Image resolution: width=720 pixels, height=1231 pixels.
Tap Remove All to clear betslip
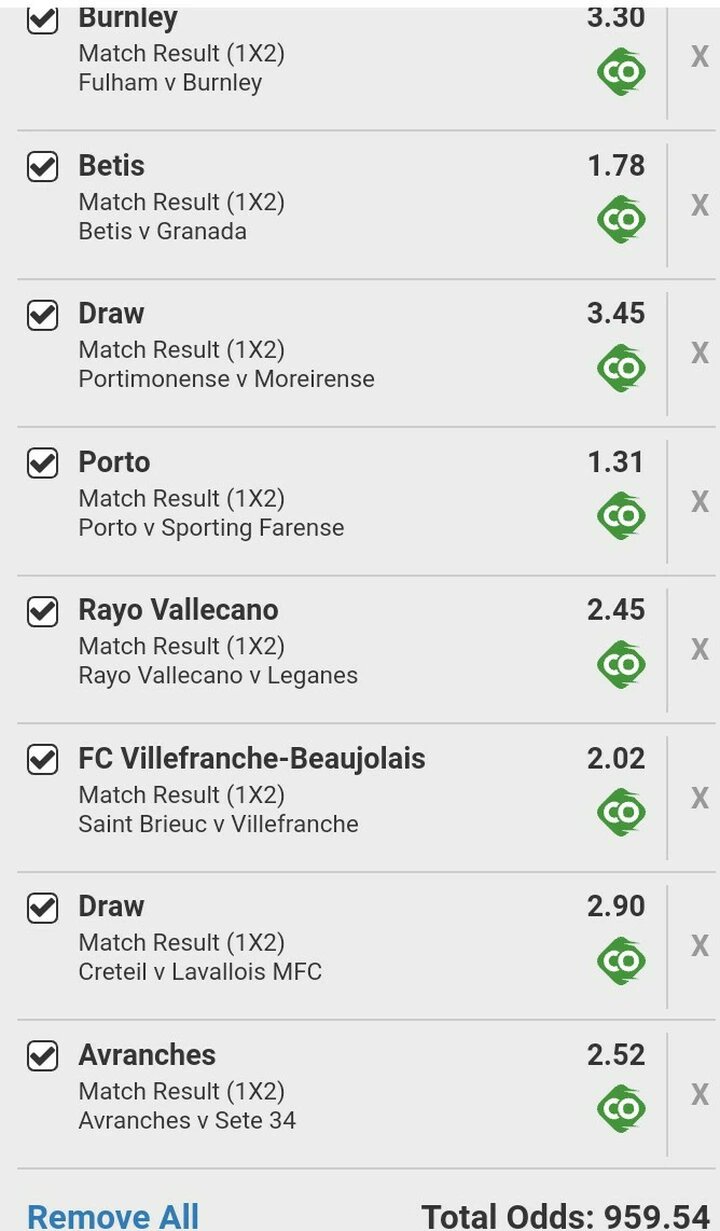[113, 1216]
